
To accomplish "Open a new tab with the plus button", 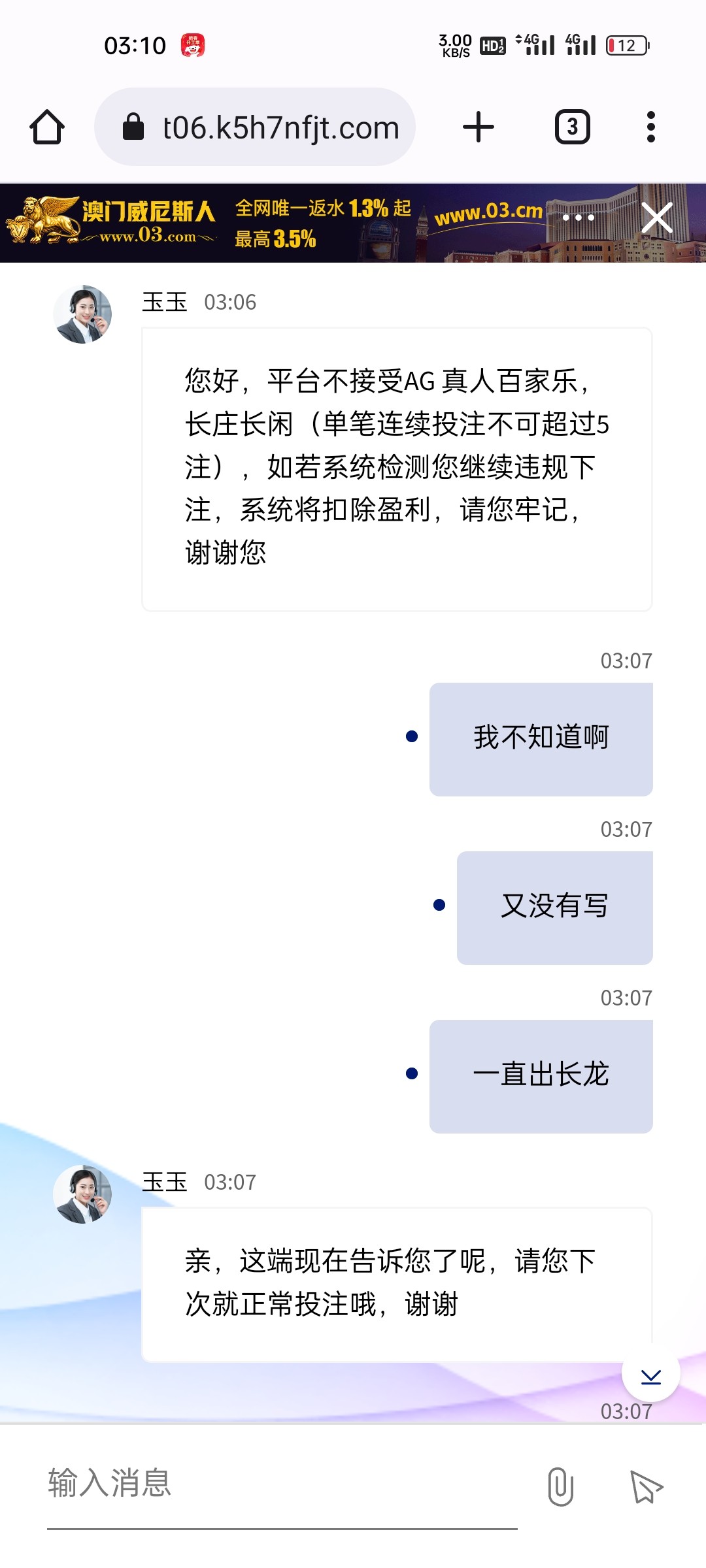I will click(x=478, y=127).
